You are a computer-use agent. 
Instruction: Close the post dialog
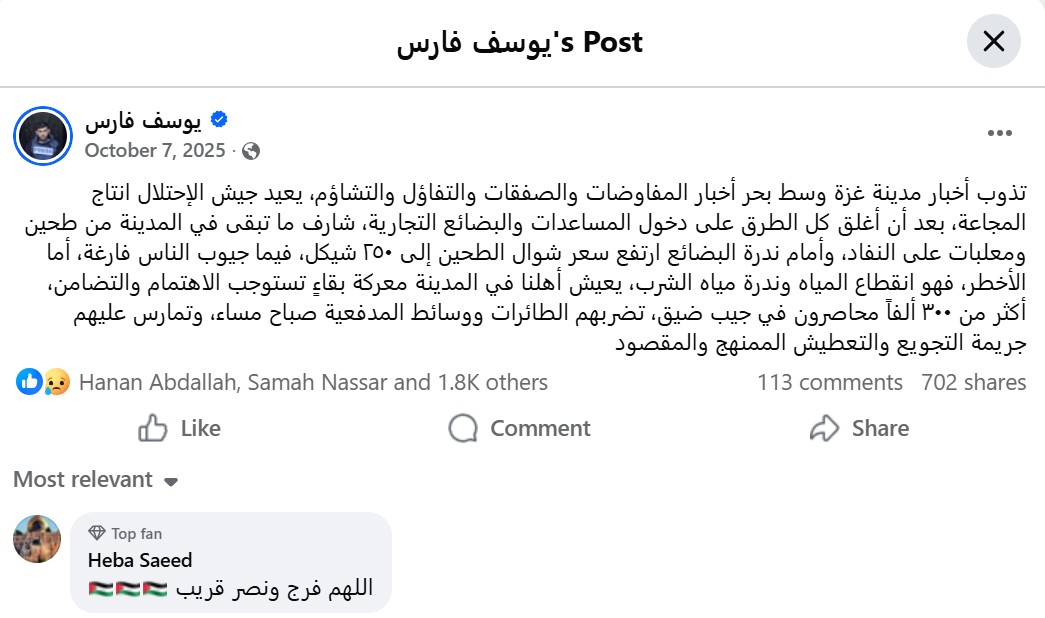(x=993, y=42)
